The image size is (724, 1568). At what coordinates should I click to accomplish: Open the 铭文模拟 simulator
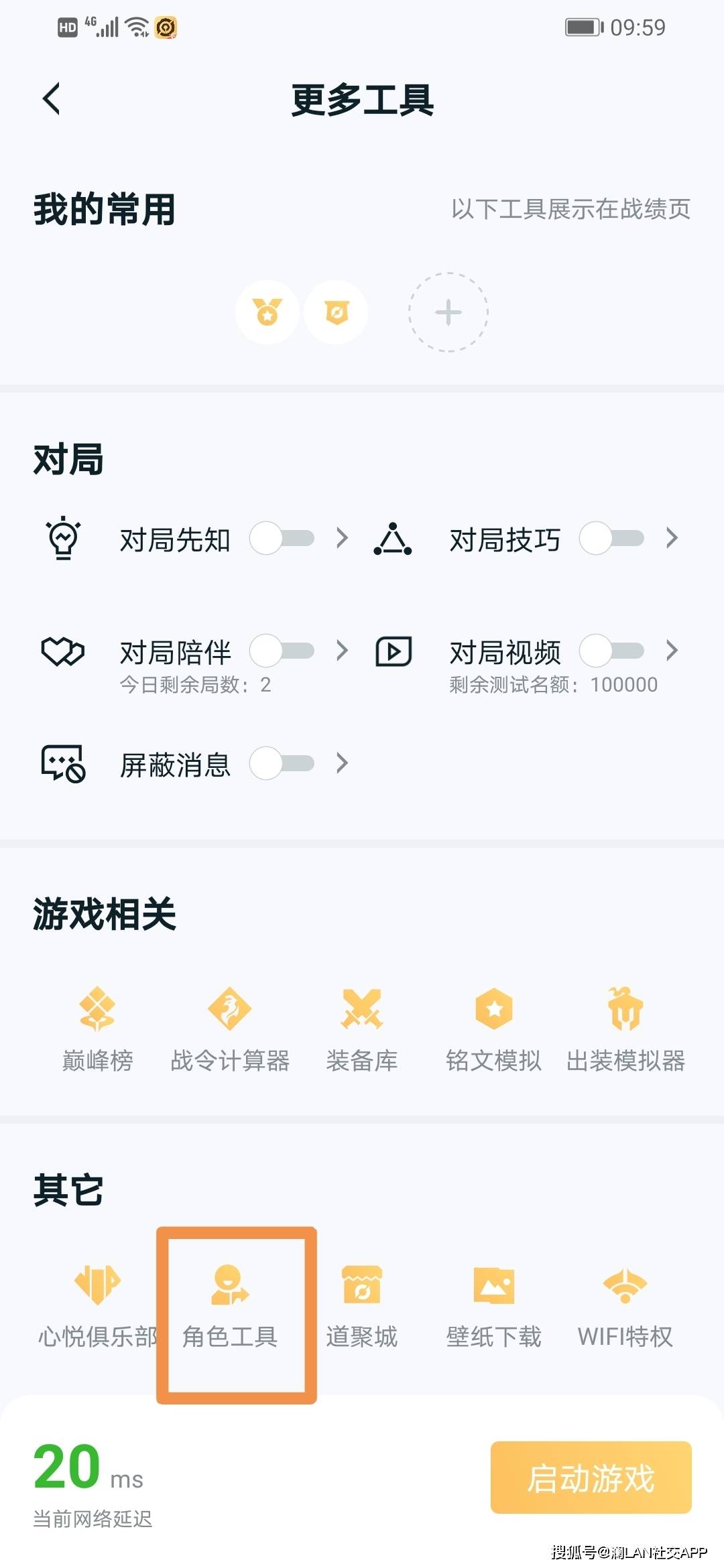tap(494, 1025)
